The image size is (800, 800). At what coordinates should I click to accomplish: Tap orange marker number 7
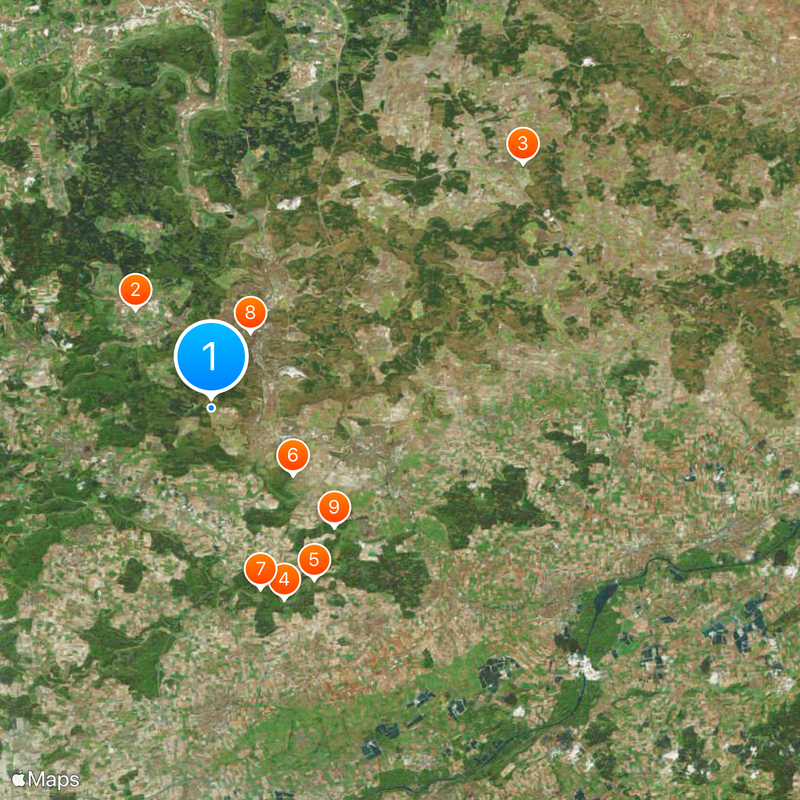pyautogui.click(x=260, y=570)
